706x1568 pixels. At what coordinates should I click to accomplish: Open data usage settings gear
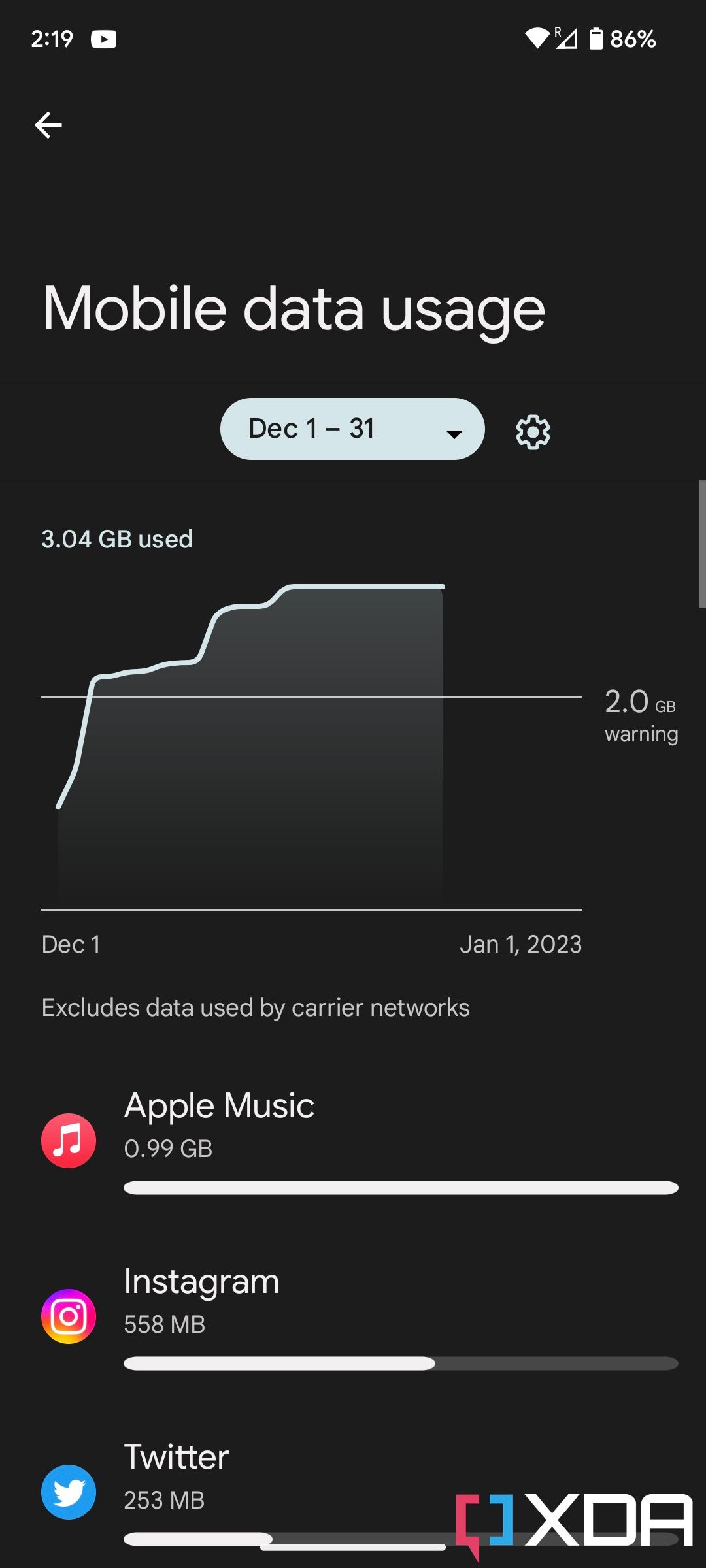533,432
